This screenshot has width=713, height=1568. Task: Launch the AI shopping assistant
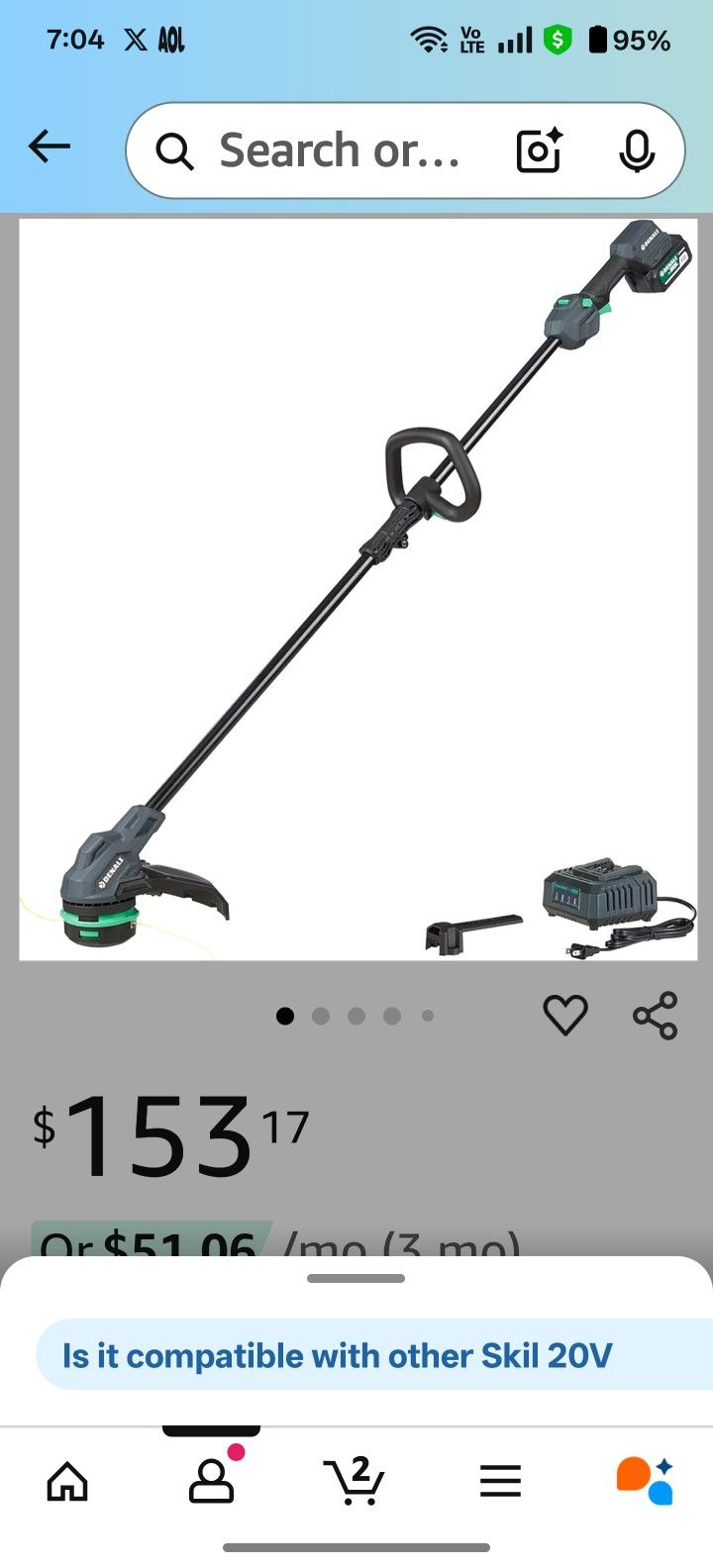645,1481
